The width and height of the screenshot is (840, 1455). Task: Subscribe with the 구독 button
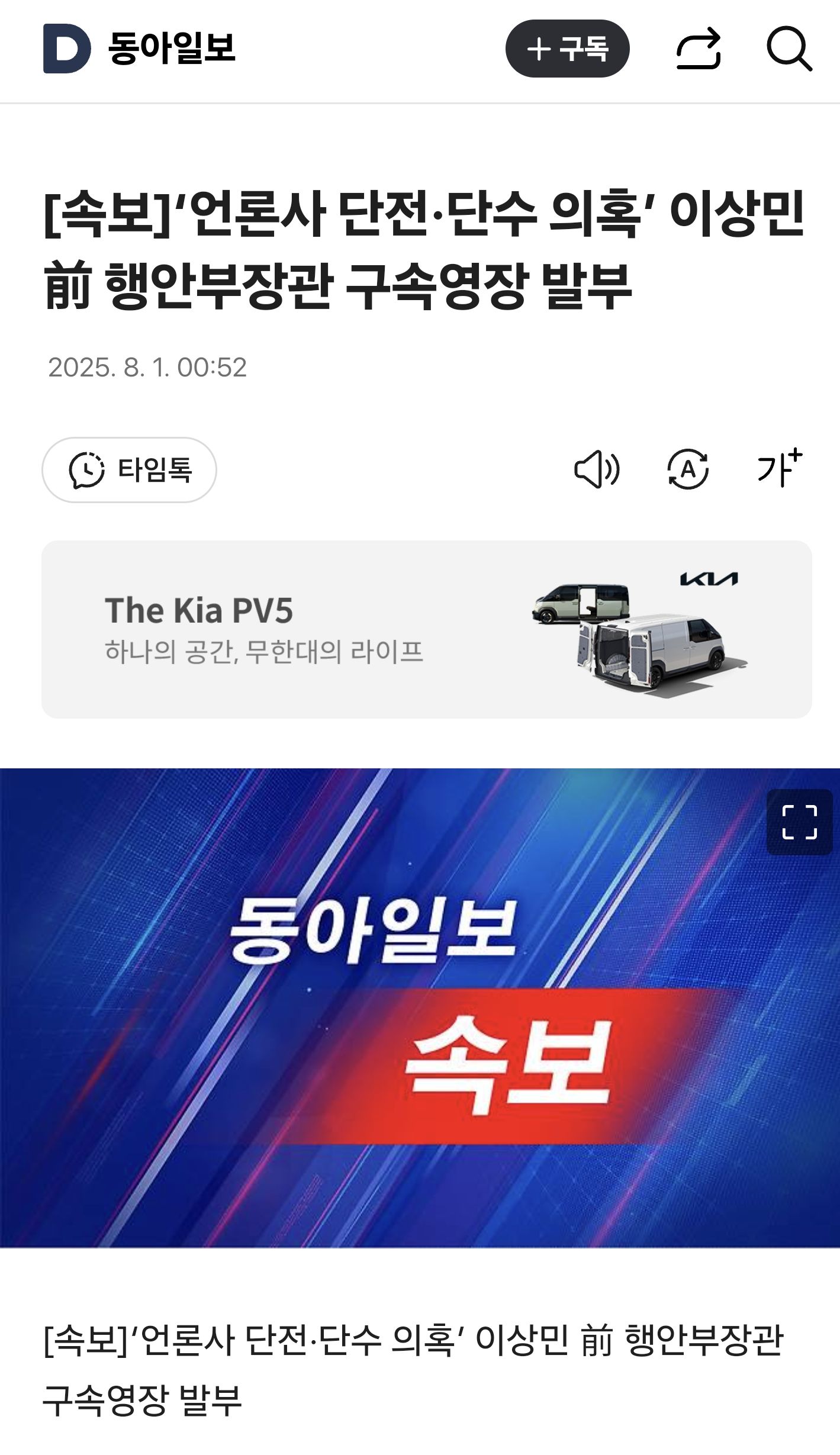567,49
